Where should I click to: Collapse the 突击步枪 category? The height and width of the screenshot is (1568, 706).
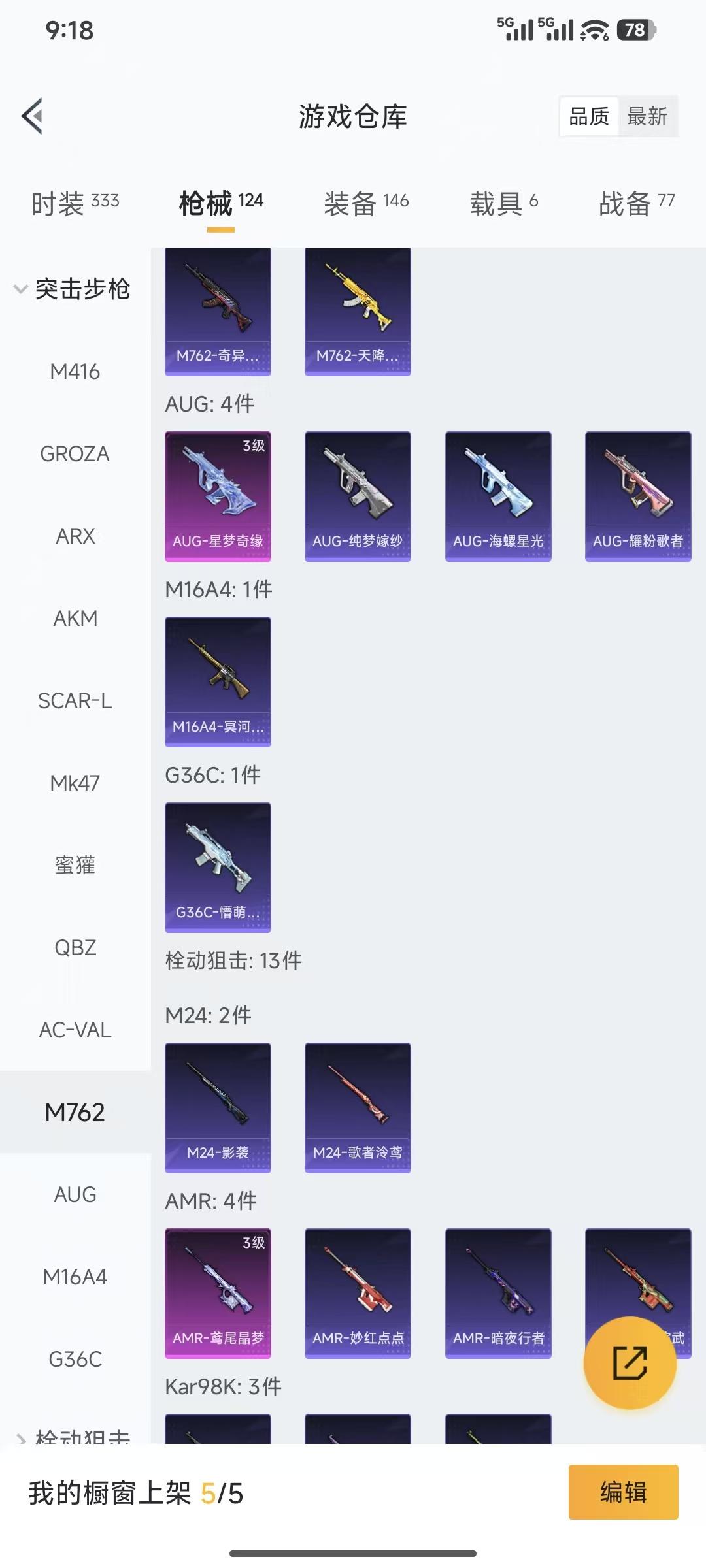[x=72, y=289]
